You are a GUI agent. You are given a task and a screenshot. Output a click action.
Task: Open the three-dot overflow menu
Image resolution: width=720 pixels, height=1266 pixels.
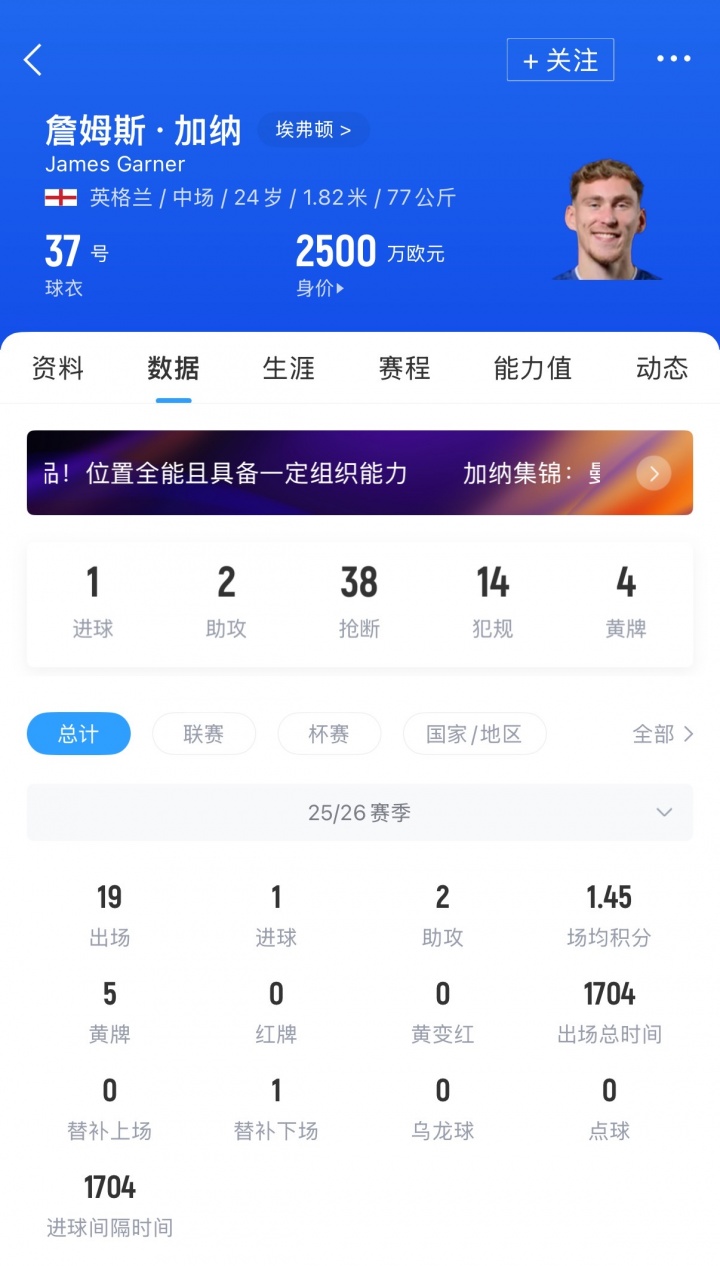673,59
